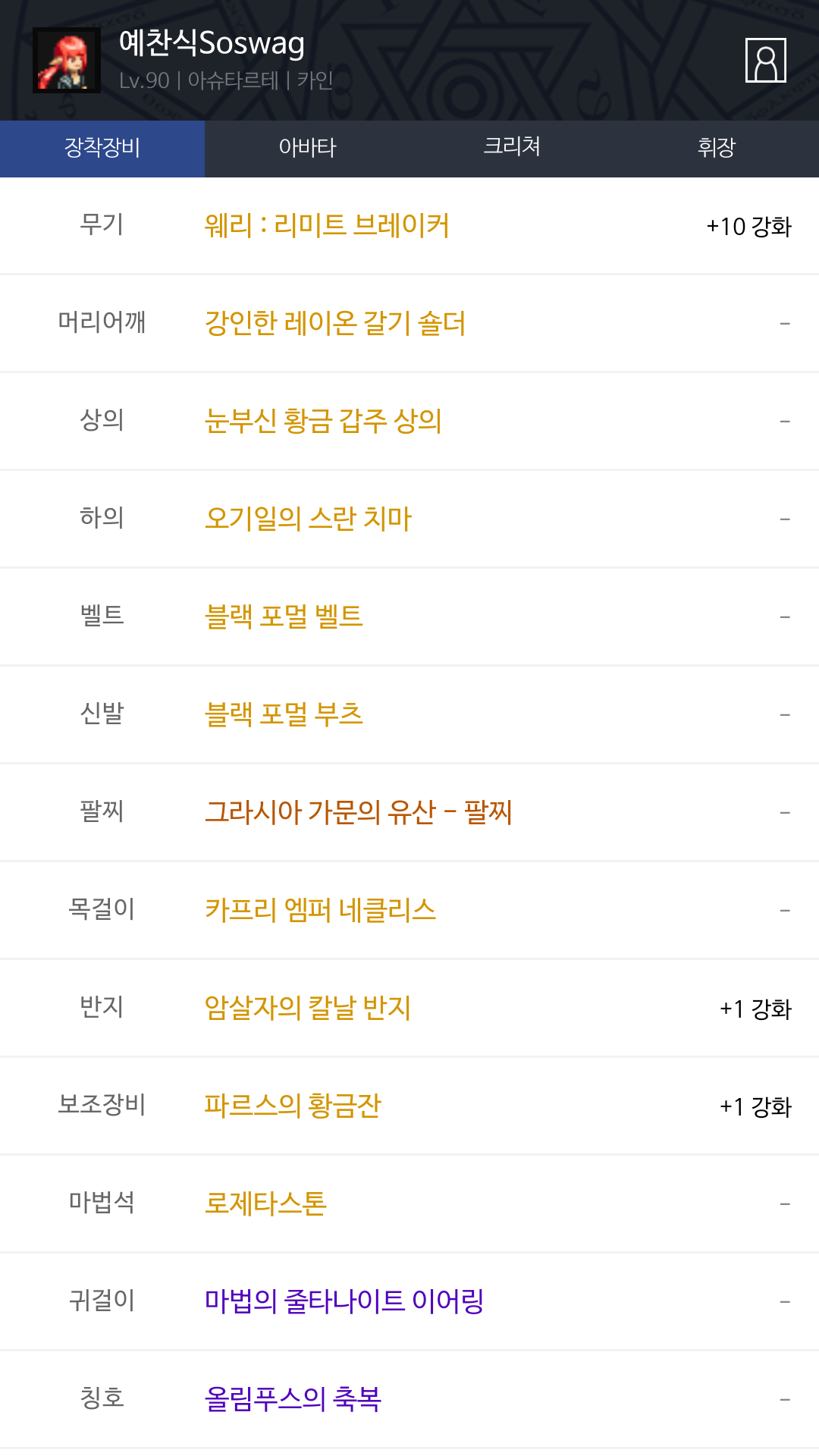Open the 올림푸스의 축복 title

coord(293,1400)
